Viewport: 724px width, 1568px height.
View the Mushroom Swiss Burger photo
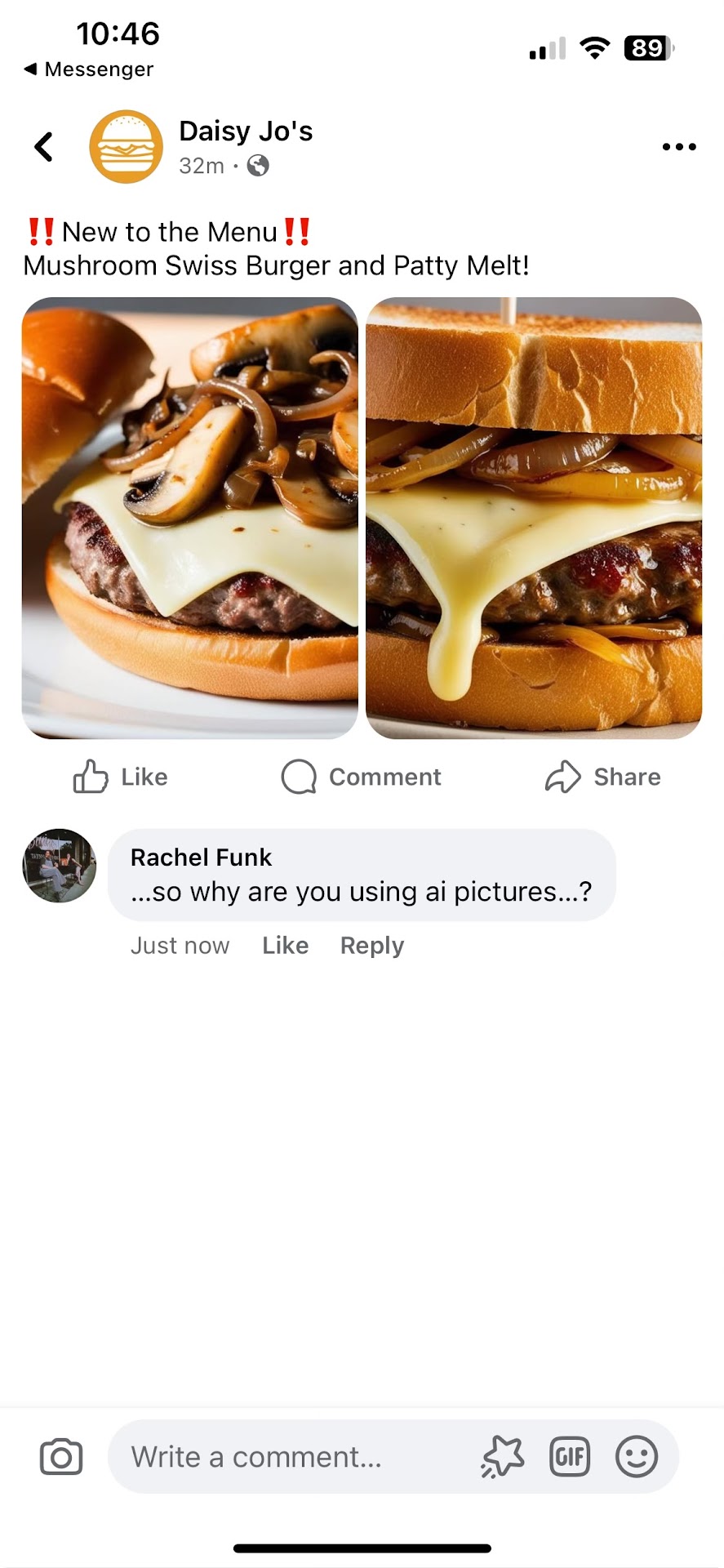tap(190, 518)
